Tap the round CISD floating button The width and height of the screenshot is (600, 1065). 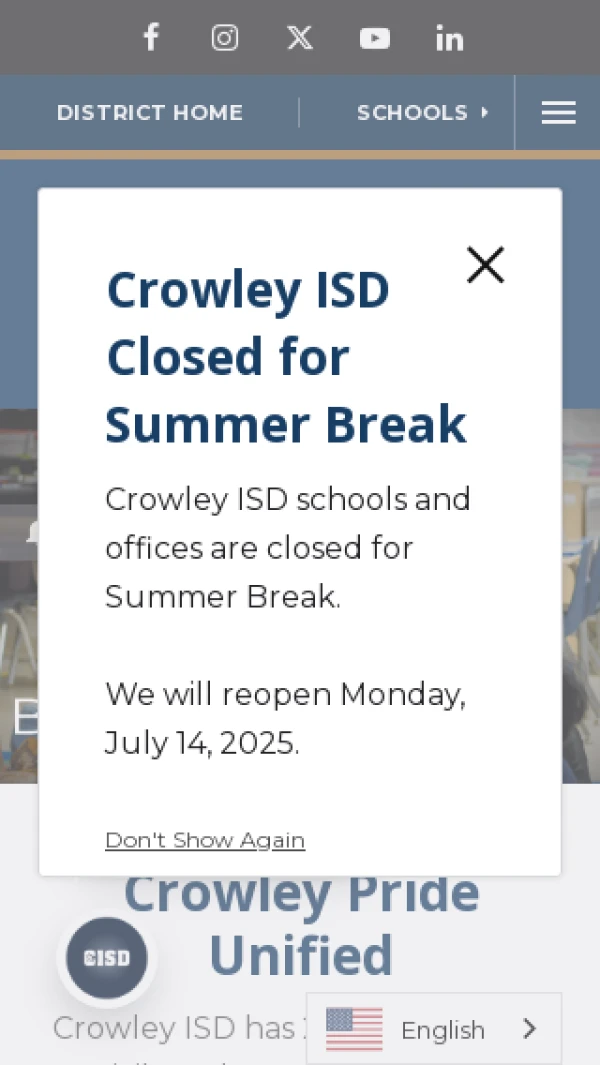coord(107,958)
